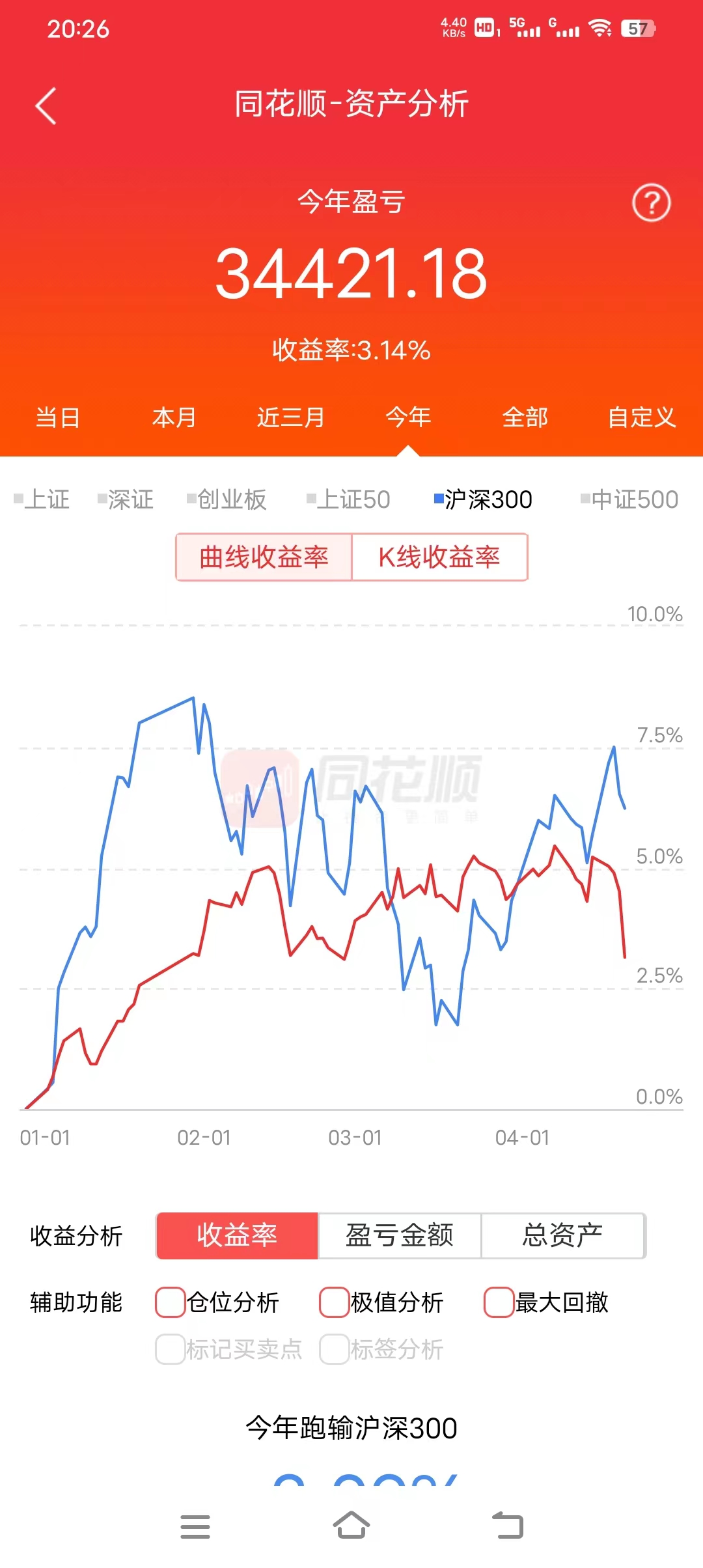
Task: Select the 近三月 period tab
Action: tap(291, 417)
